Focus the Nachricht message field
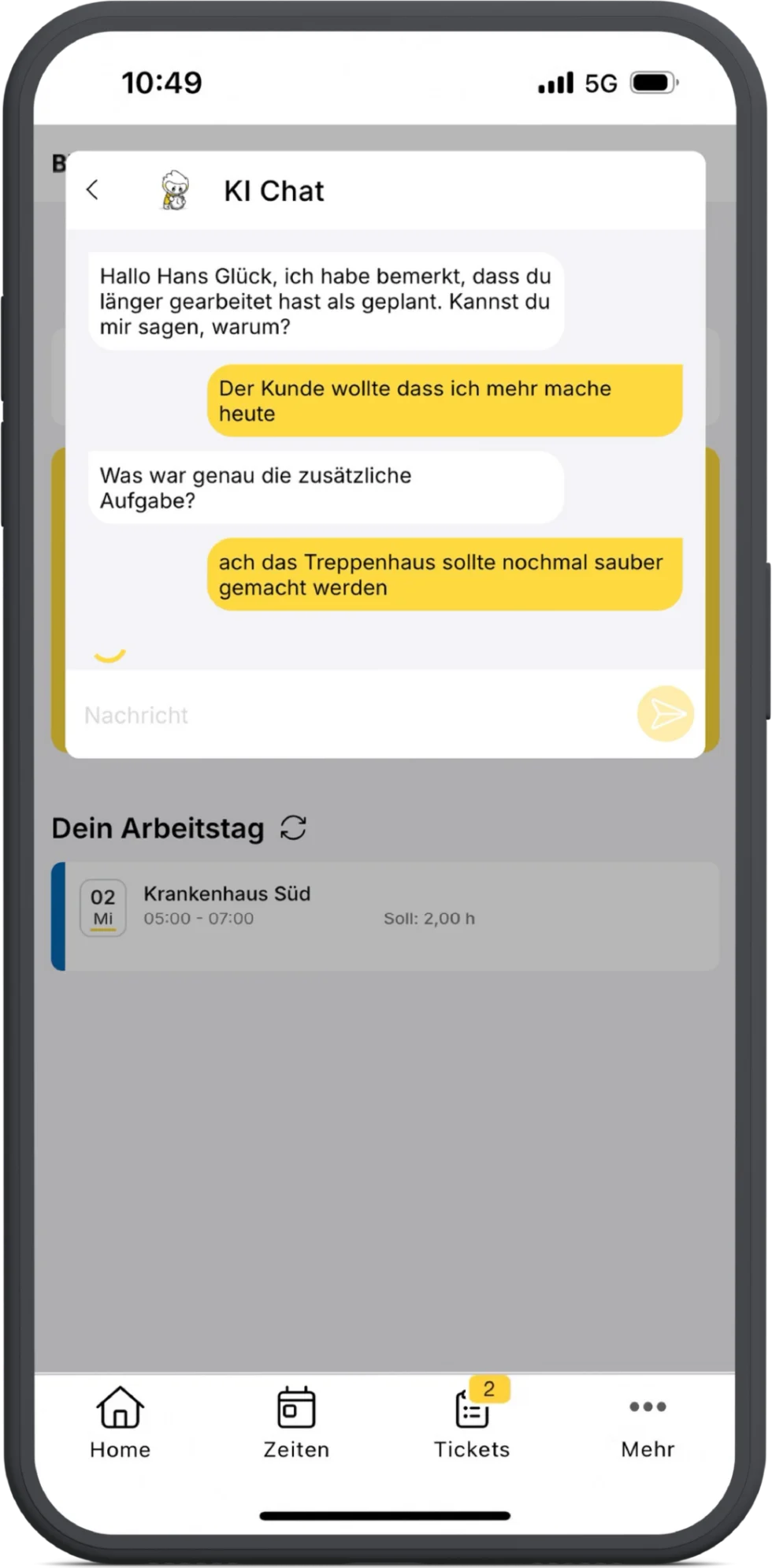The image size is (772, 1568). 354,715
